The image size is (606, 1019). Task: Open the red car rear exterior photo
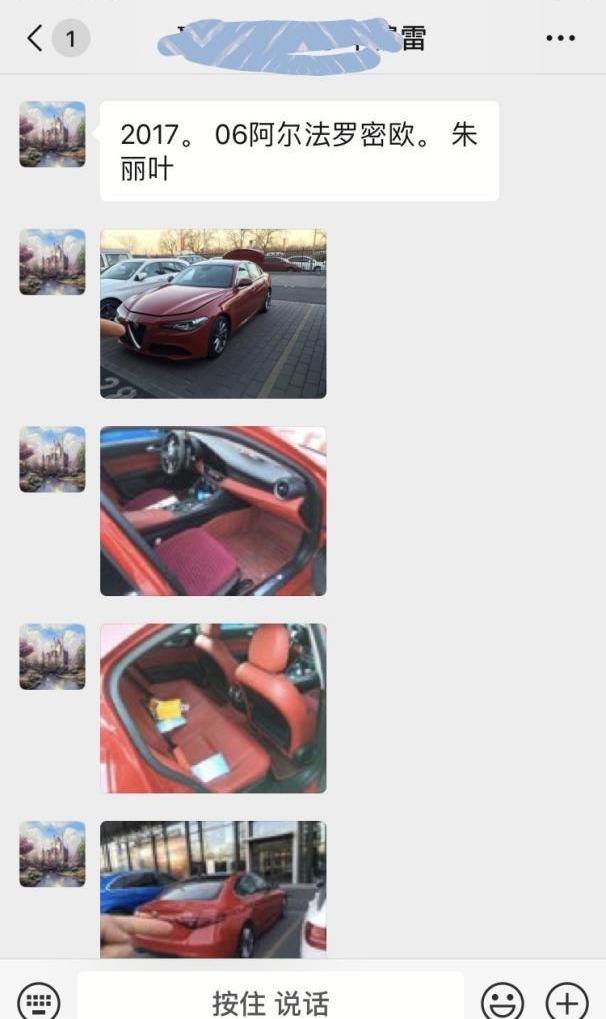pyautogui.click(x=213, y=889)
